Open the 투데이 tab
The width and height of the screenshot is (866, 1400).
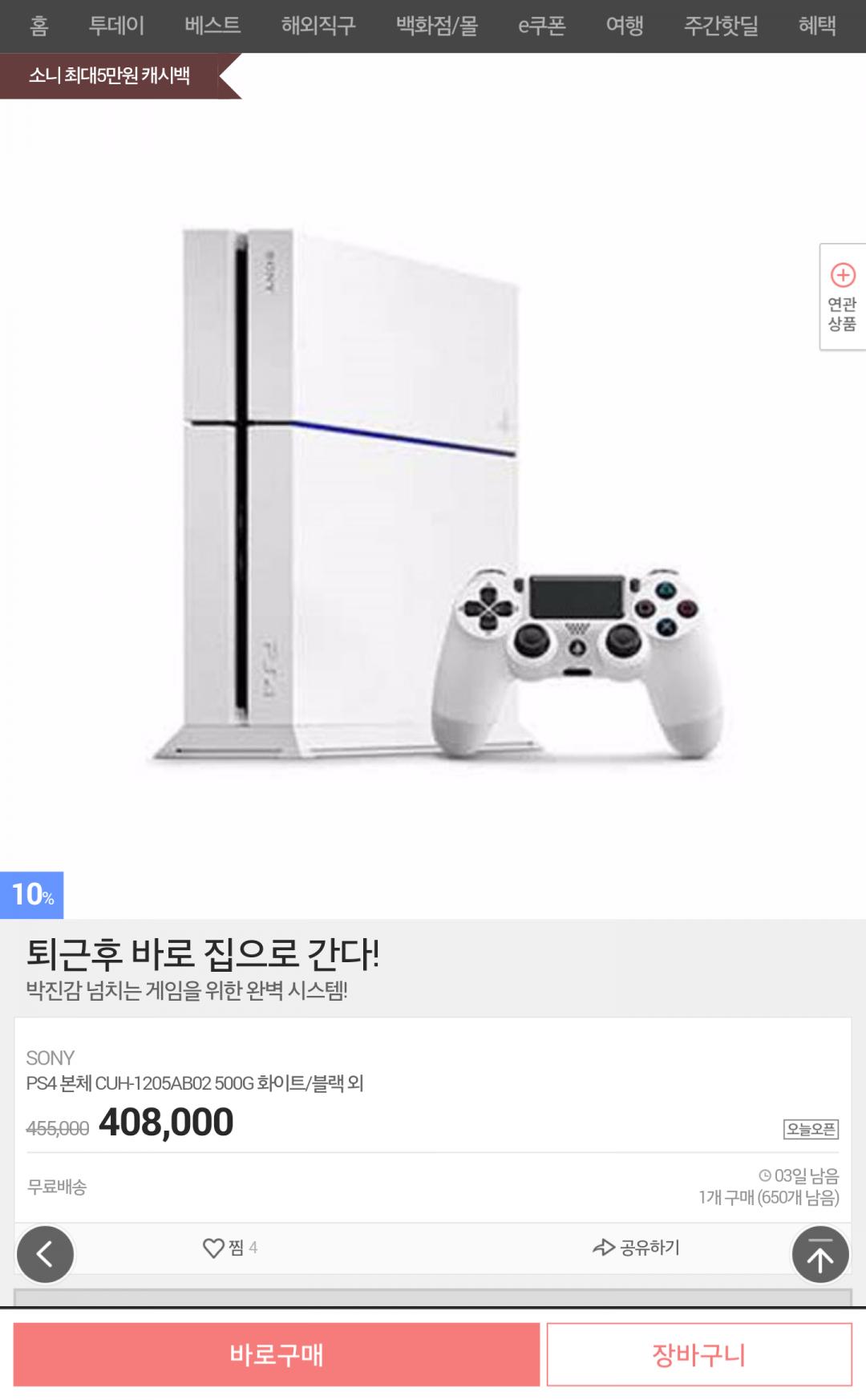(116, 26)
